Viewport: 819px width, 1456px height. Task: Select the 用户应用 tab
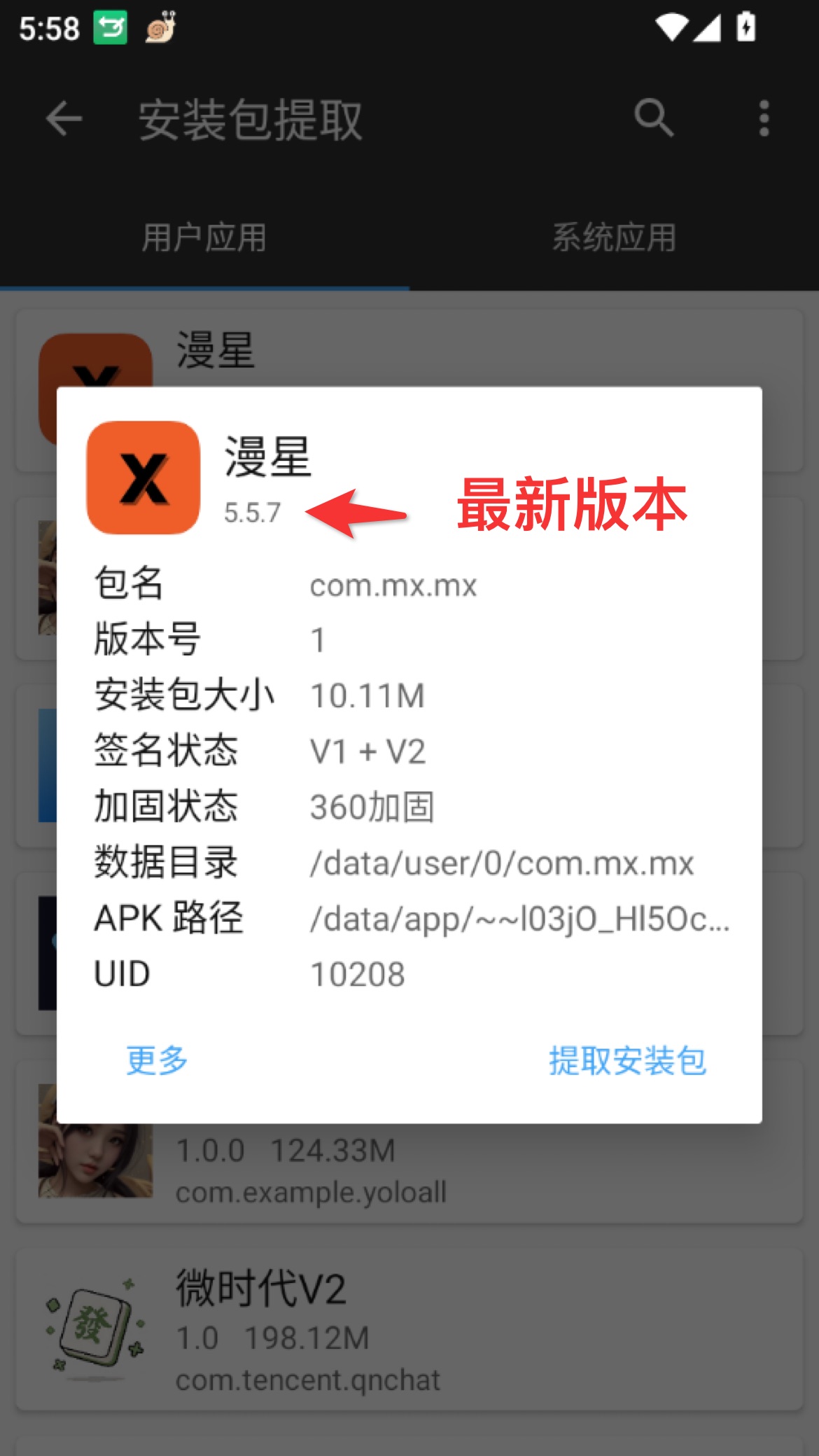click(204, 237)
